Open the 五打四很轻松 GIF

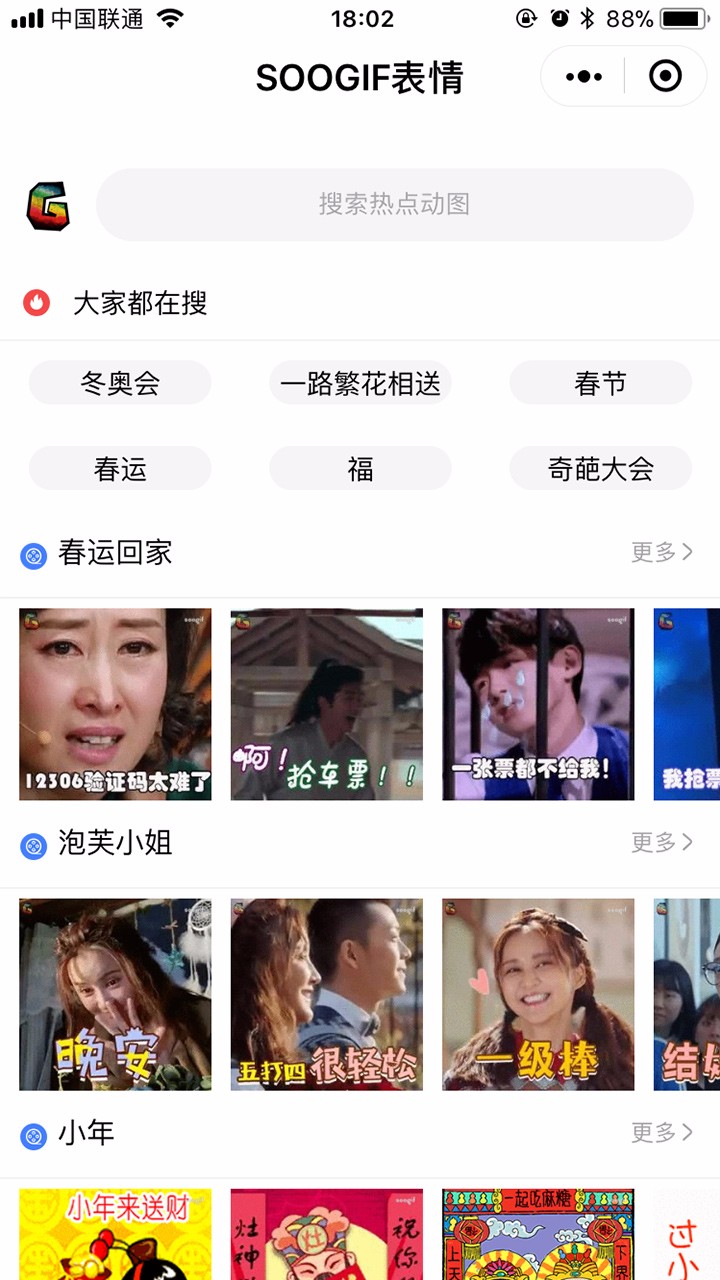[327, 994]
